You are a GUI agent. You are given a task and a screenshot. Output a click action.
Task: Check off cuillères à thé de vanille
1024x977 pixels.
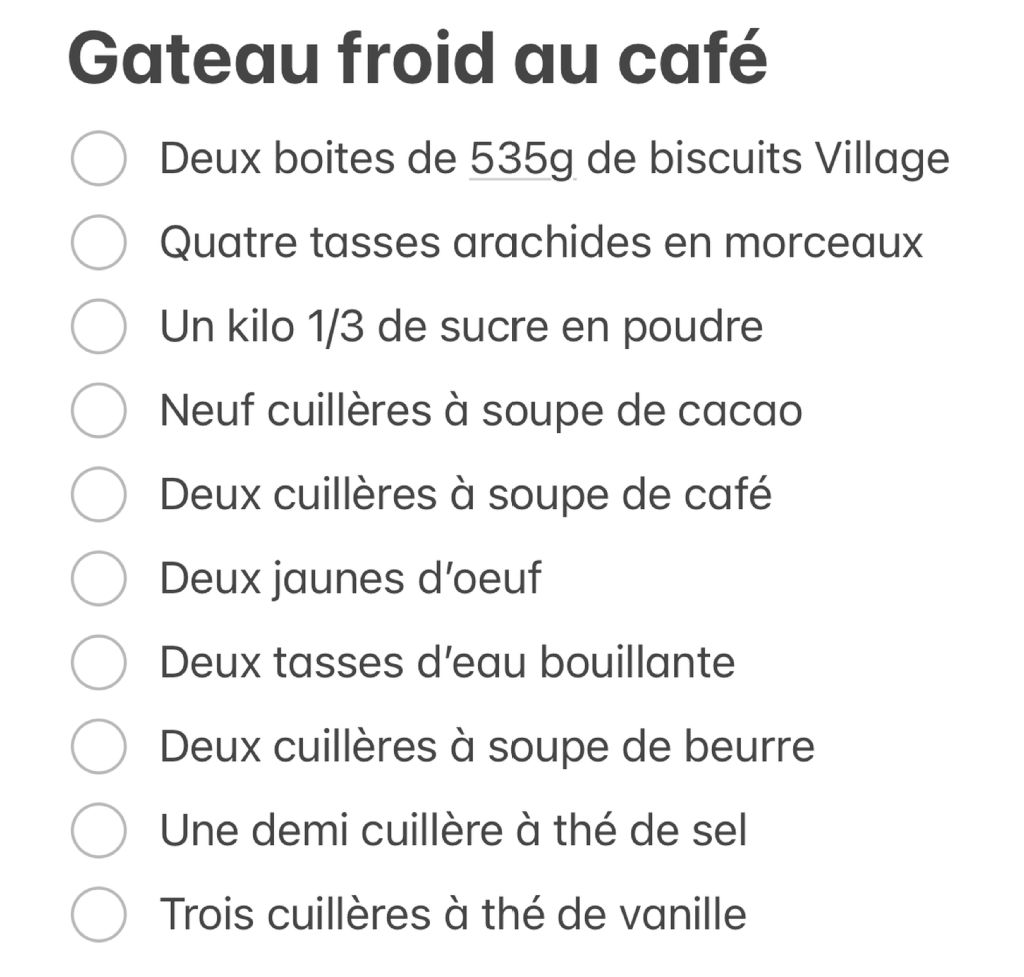coord(99,915)
